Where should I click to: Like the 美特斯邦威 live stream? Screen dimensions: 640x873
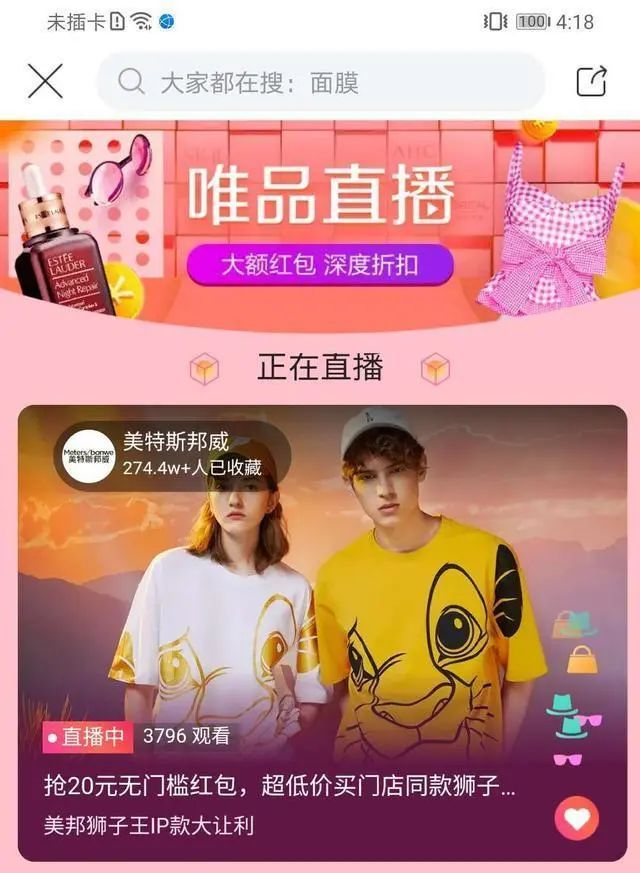(577, 818)
